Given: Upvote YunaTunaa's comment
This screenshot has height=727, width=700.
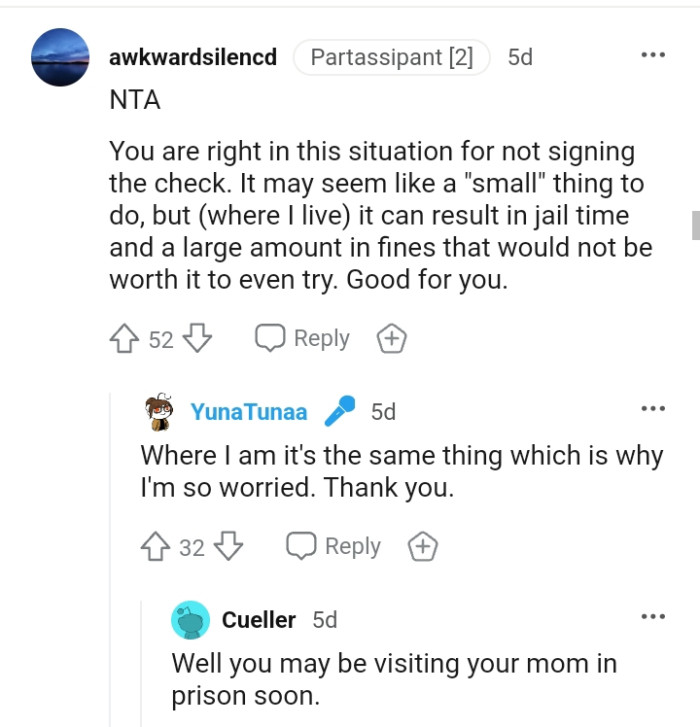Looking at the screenshot, I should pyautogui.click(x=155, y=547).
